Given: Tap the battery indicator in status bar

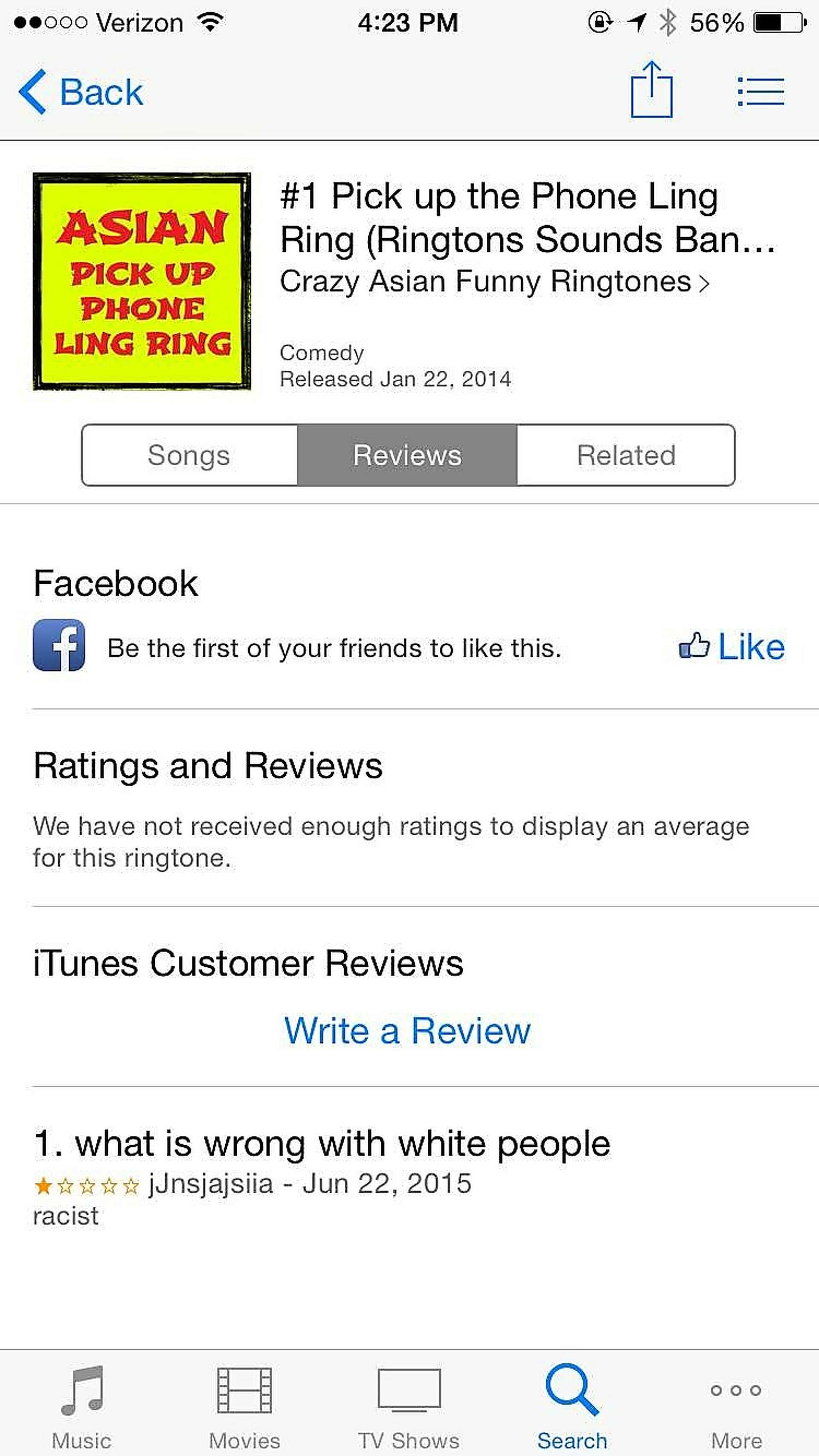Looking at the screenshot, I should tap(779, 21).
